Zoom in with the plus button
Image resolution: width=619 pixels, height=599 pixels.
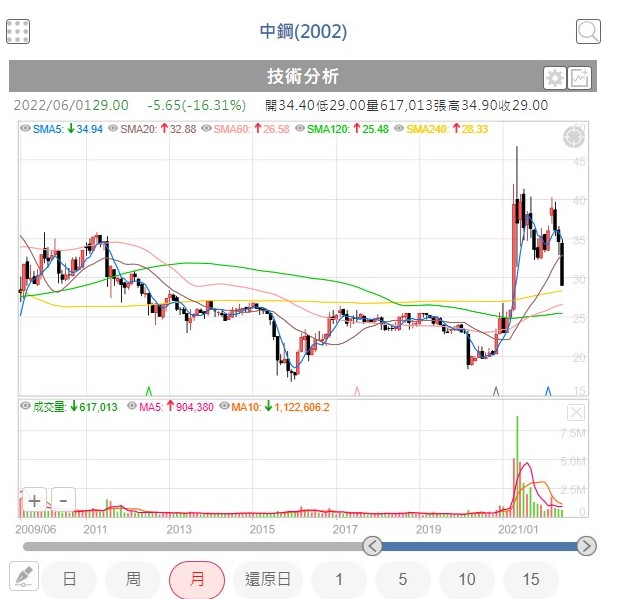click(35, 501)
